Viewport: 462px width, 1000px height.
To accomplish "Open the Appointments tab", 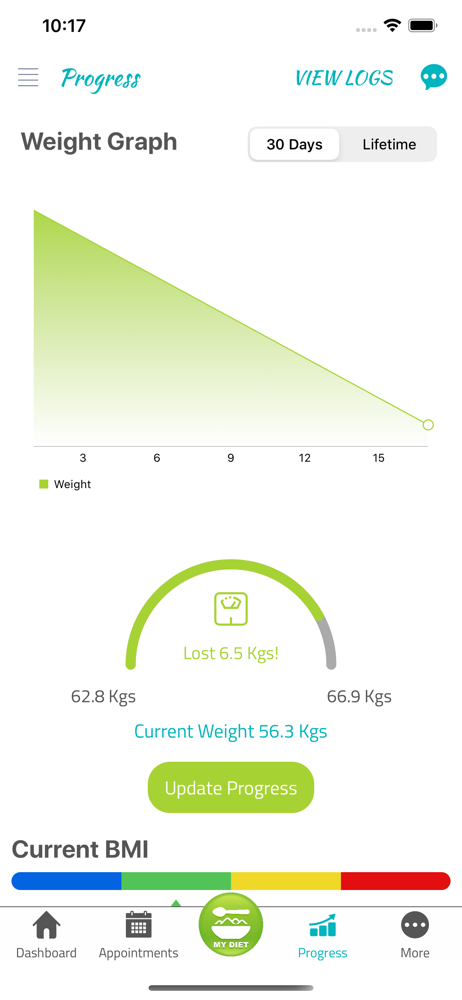I will pos(138,936).
